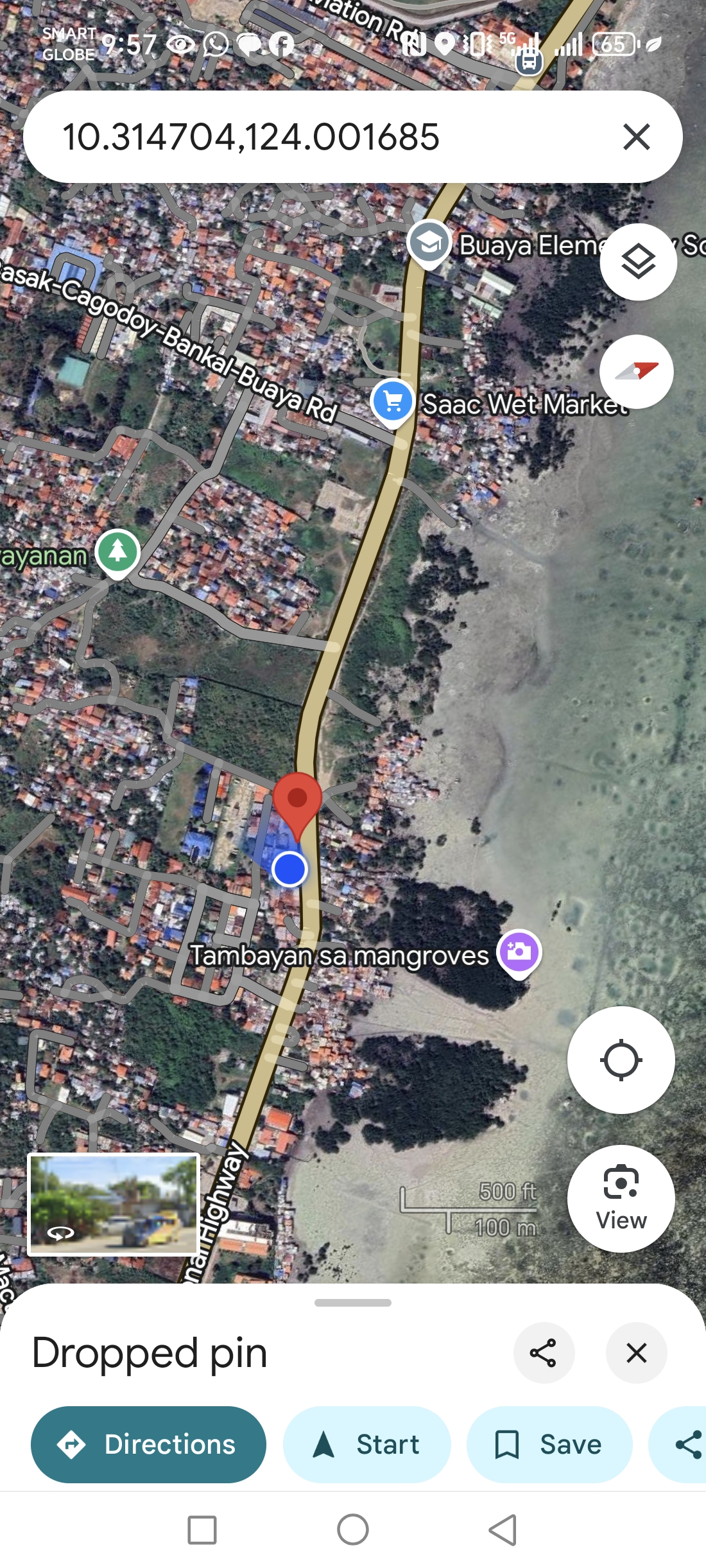Select the Saac Wet Market marker
The width and height of the screenshot is (706, 1568).
pyautogui.click(x=393, y=403)
